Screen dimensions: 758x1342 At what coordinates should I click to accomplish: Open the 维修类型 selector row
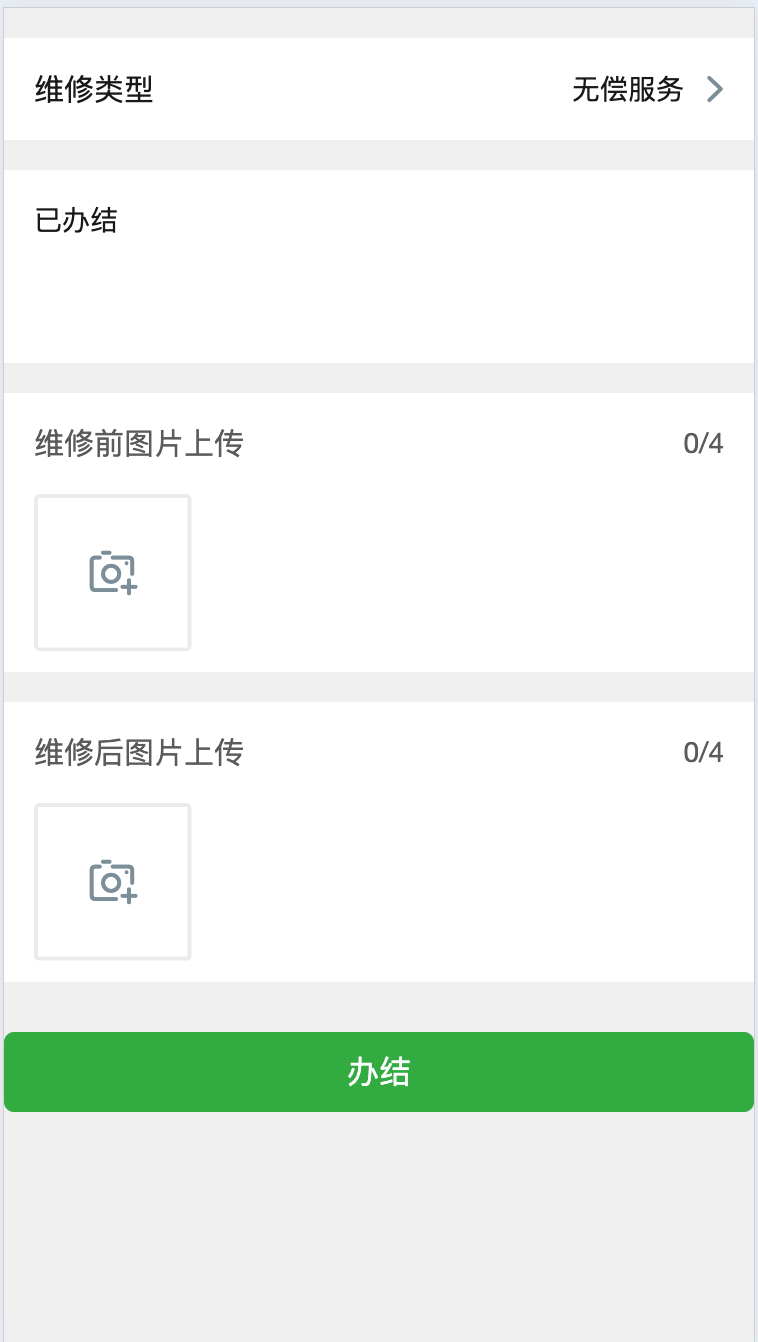[379, 90]
